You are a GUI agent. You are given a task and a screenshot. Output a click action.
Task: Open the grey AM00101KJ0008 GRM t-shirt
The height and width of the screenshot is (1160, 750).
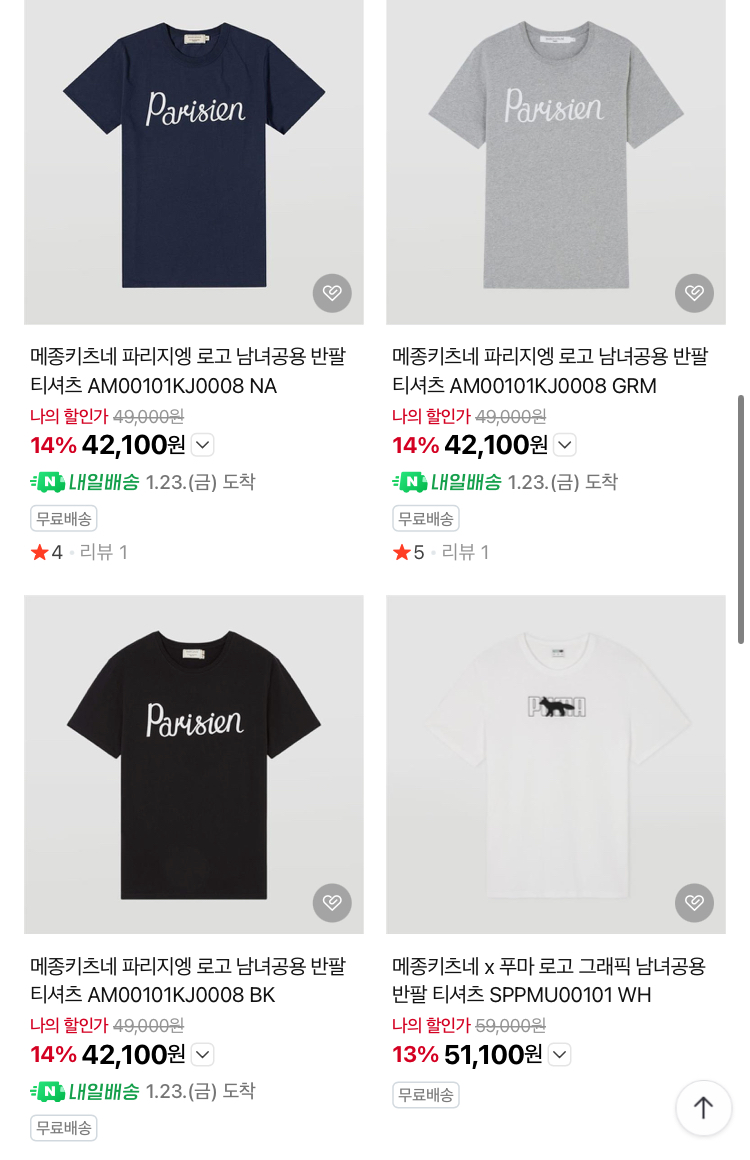point(550,371)
